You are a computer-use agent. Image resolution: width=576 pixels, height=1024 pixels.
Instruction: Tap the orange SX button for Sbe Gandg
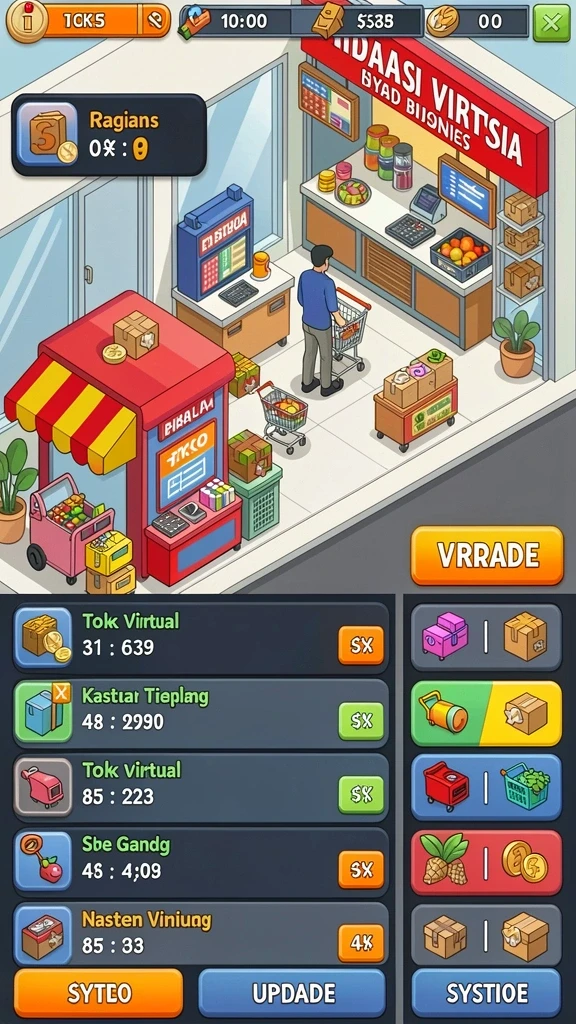point(361,869)
